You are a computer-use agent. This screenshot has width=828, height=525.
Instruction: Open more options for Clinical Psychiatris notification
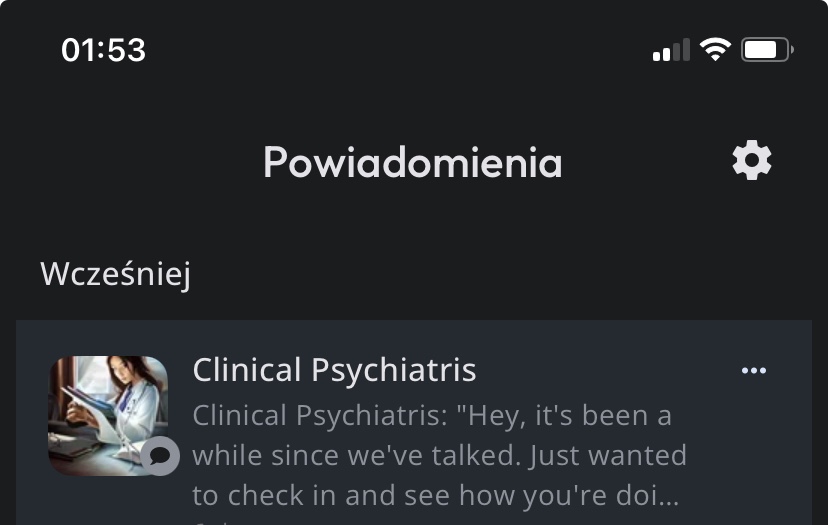(753, 372)
